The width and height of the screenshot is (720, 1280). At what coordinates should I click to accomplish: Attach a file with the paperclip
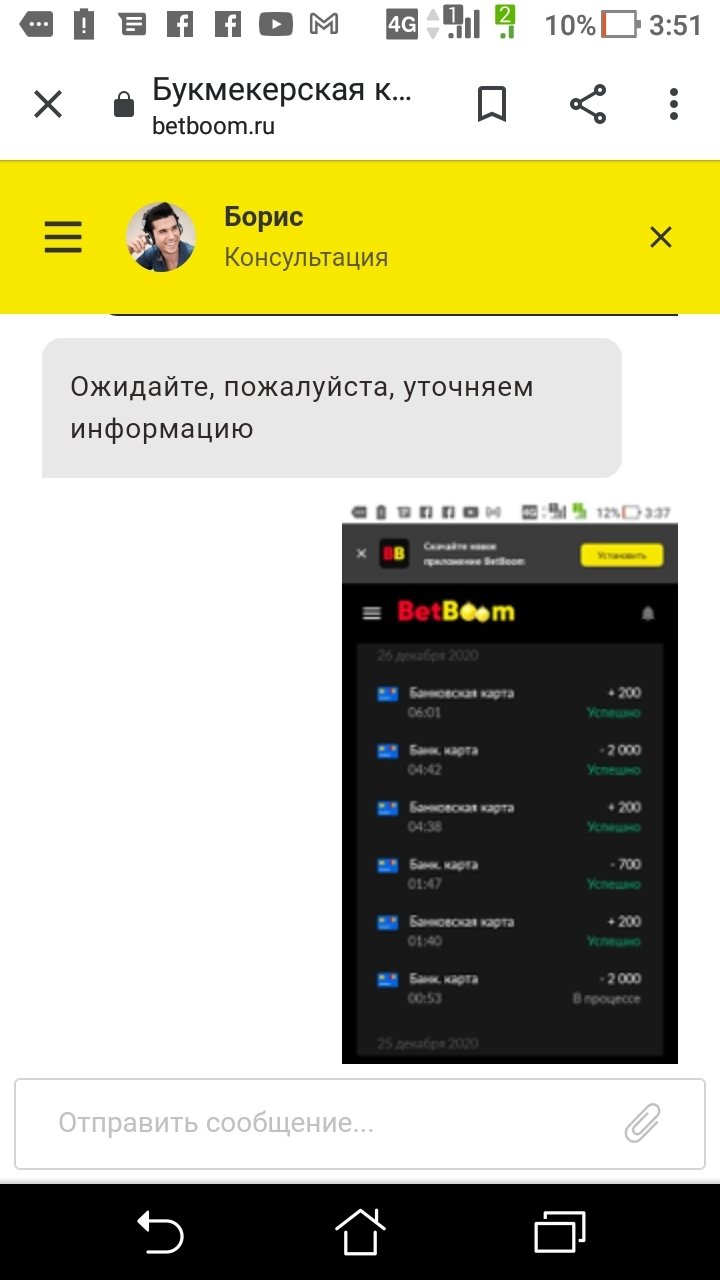pyautogui.click(x=642, y=1123)
